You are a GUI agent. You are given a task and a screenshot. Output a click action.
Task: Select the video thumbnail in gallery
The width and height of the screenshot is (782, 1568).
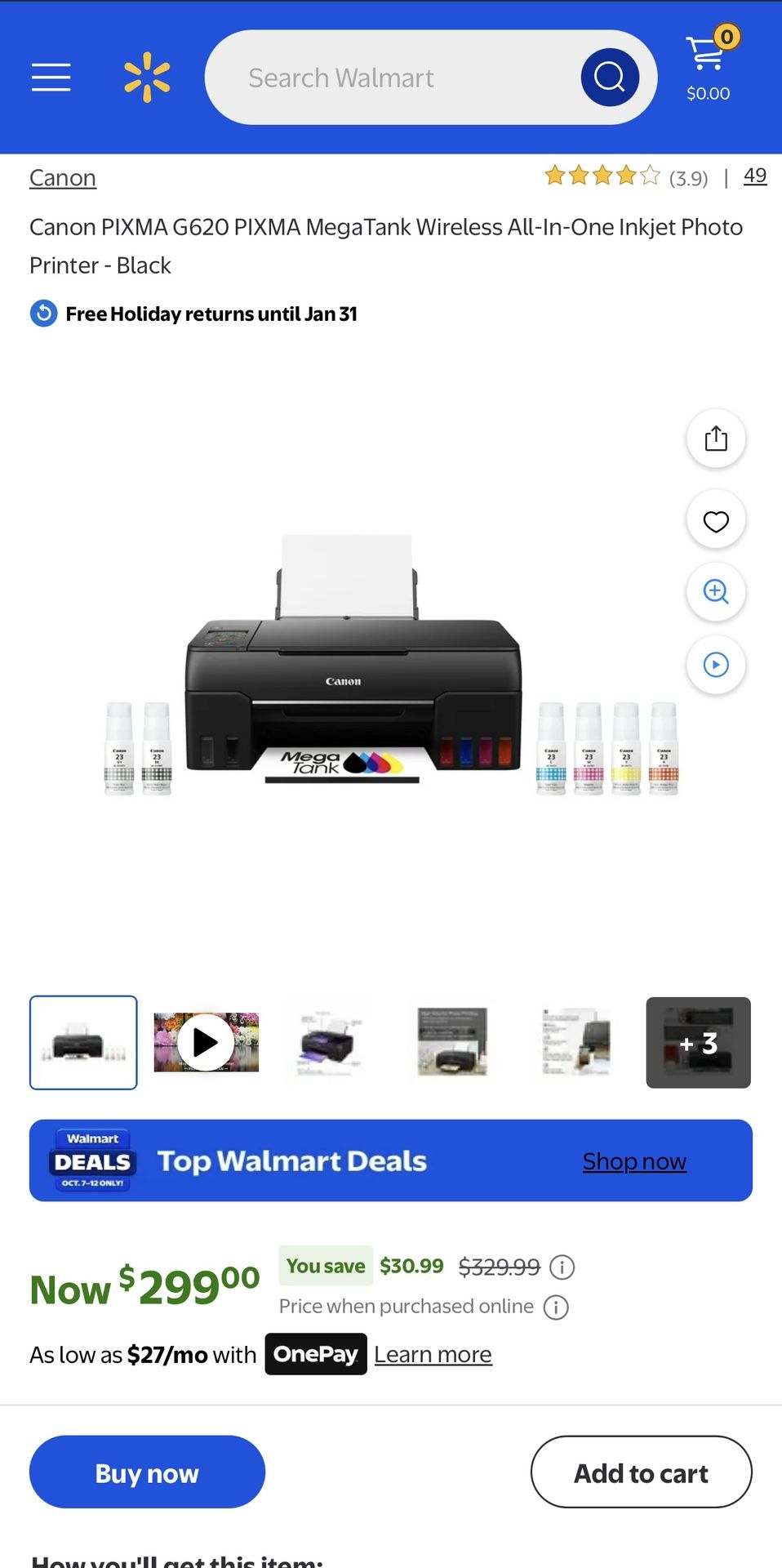[x=206, y=1042]
